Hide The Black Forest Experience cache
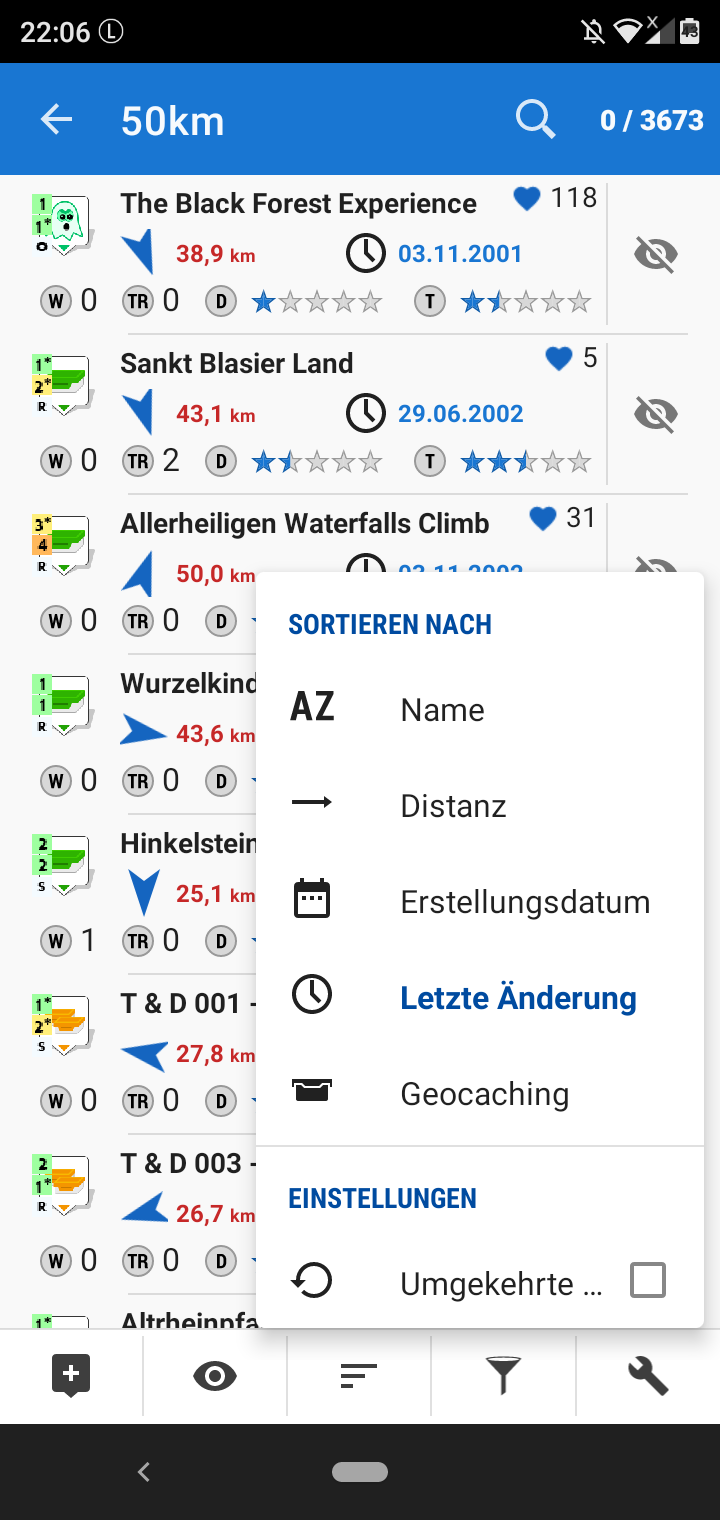 coord(656,254)
